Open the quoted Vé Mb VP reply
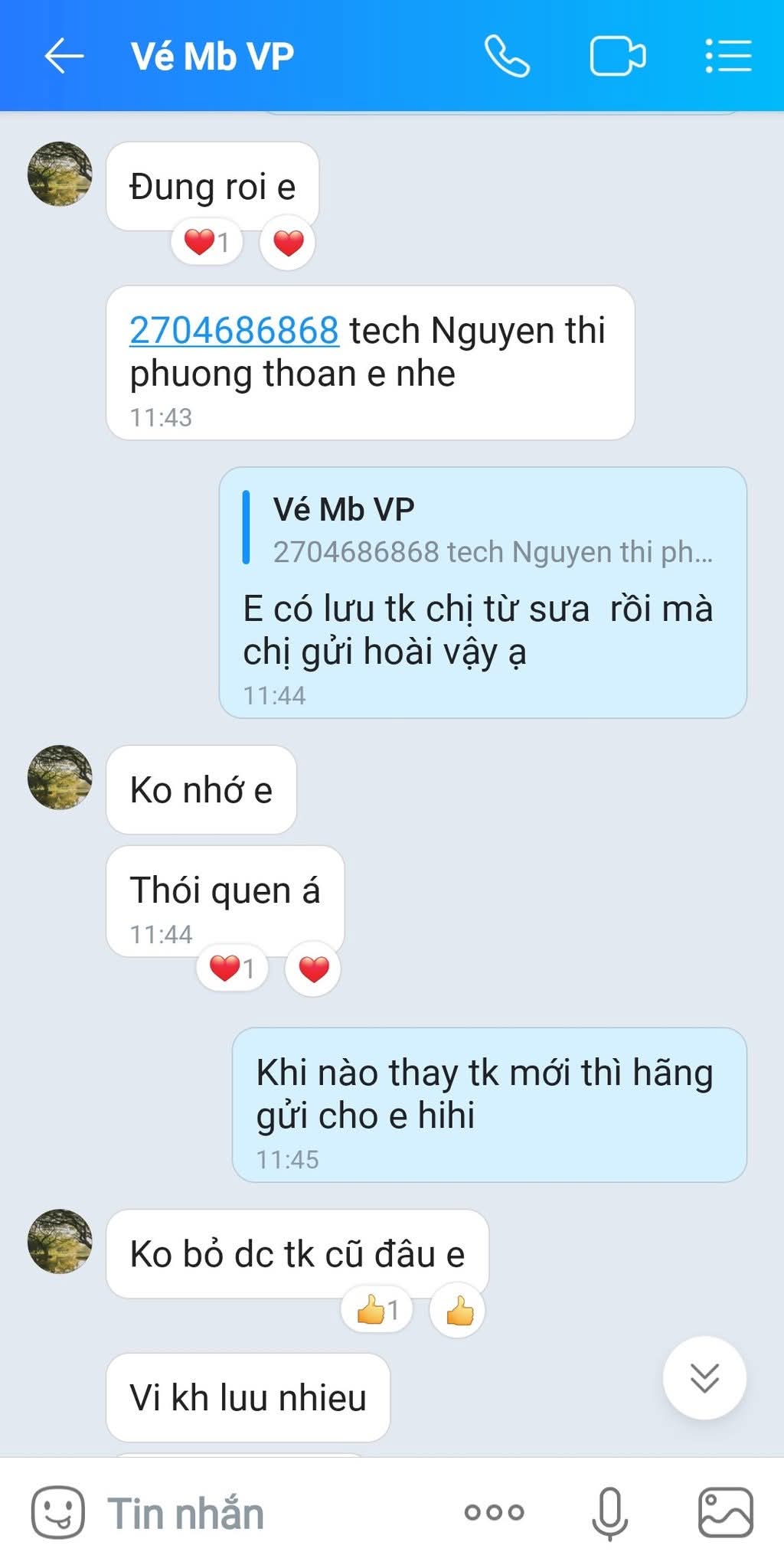Viewport: 784px width, 1568px height. click(x=482, y=530)
